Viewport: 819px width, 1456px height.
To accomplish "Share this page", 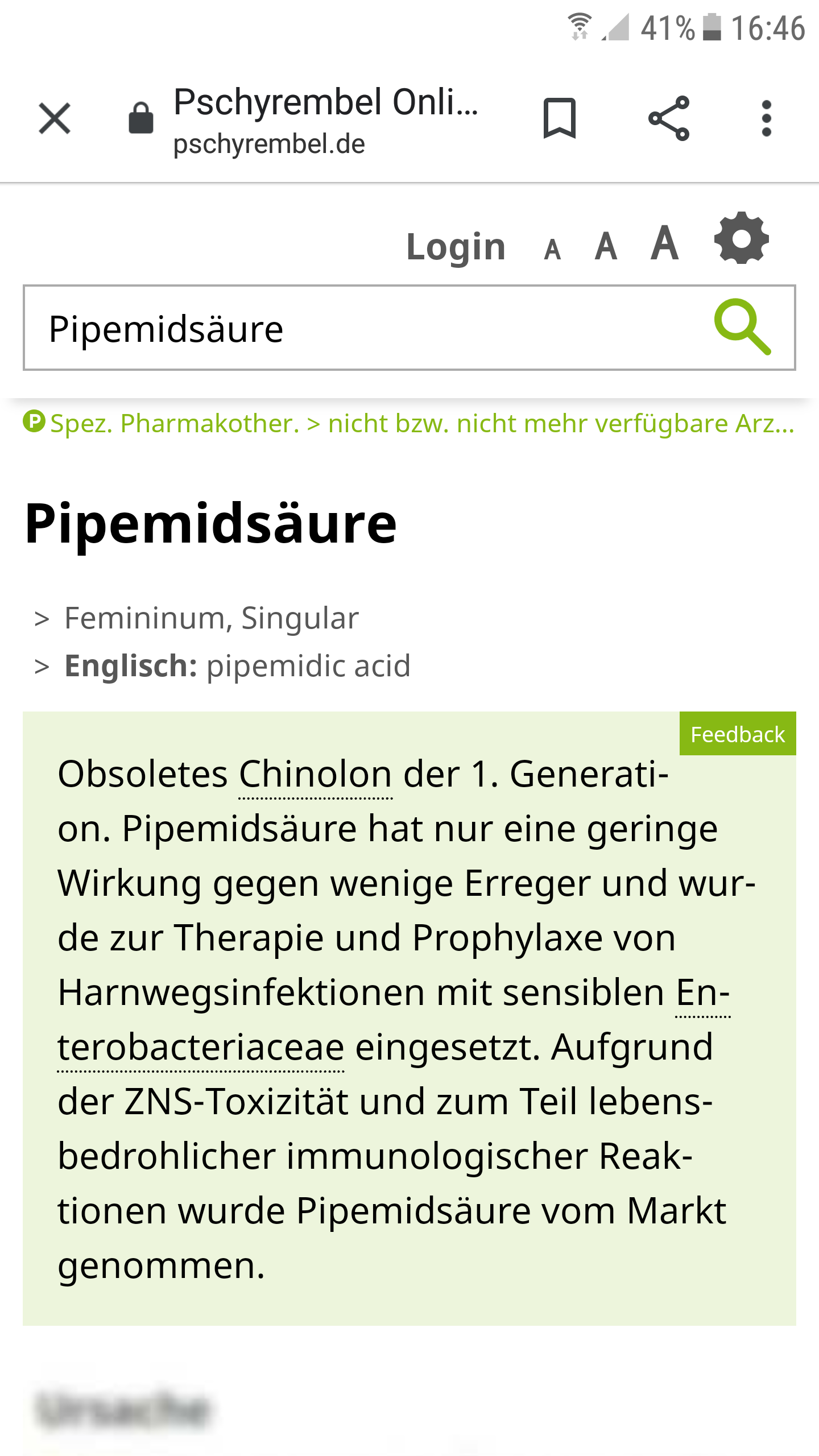I will [x=669, y=118].
